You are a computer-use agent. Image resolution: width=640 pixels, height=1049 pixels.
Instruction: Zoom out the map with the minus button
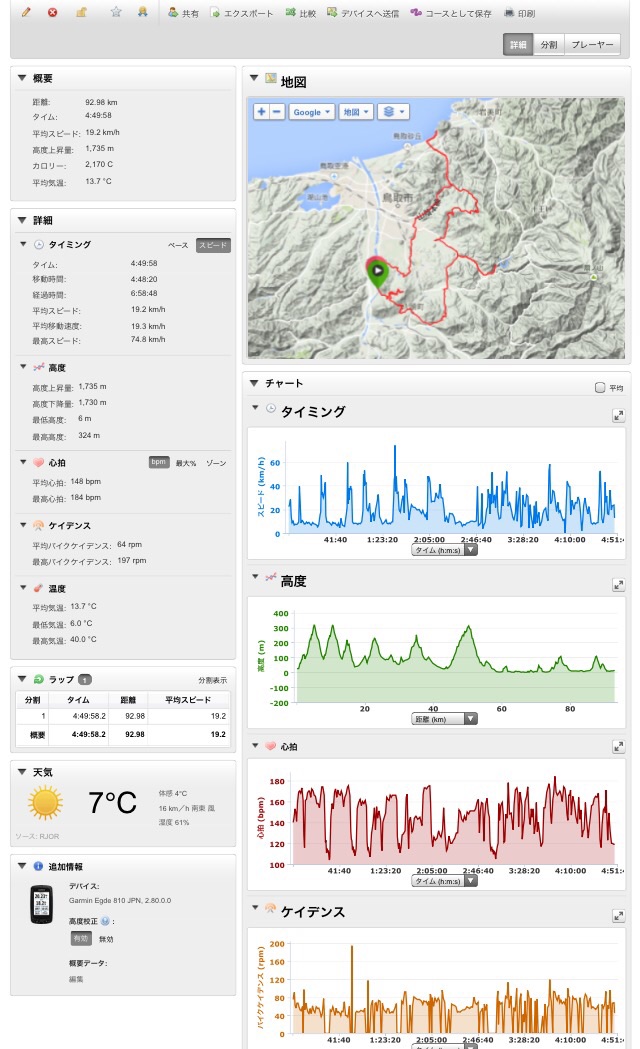[277, 112]
